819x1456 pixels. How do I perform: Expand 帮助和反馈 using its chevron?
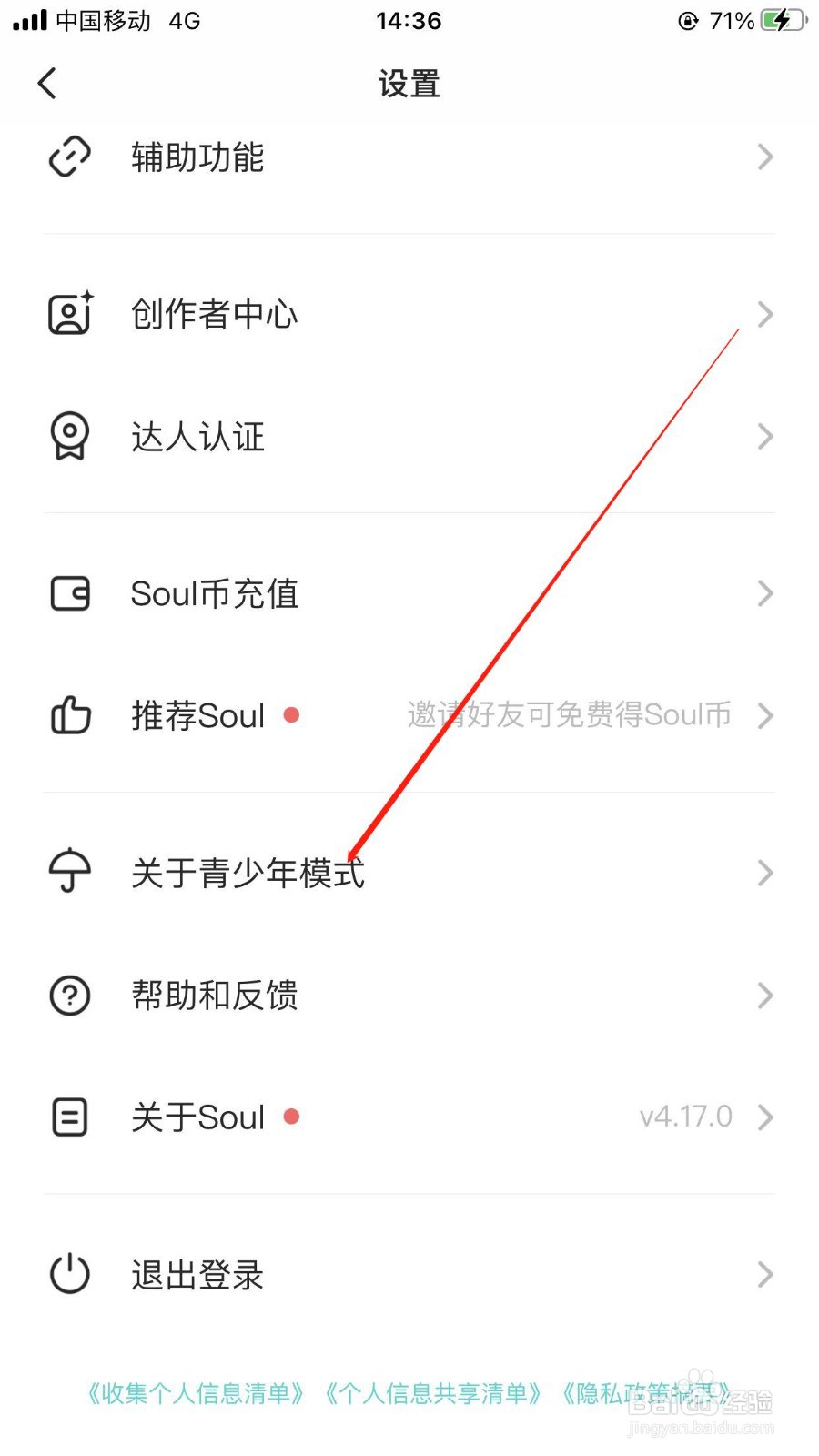coord(765,996)
